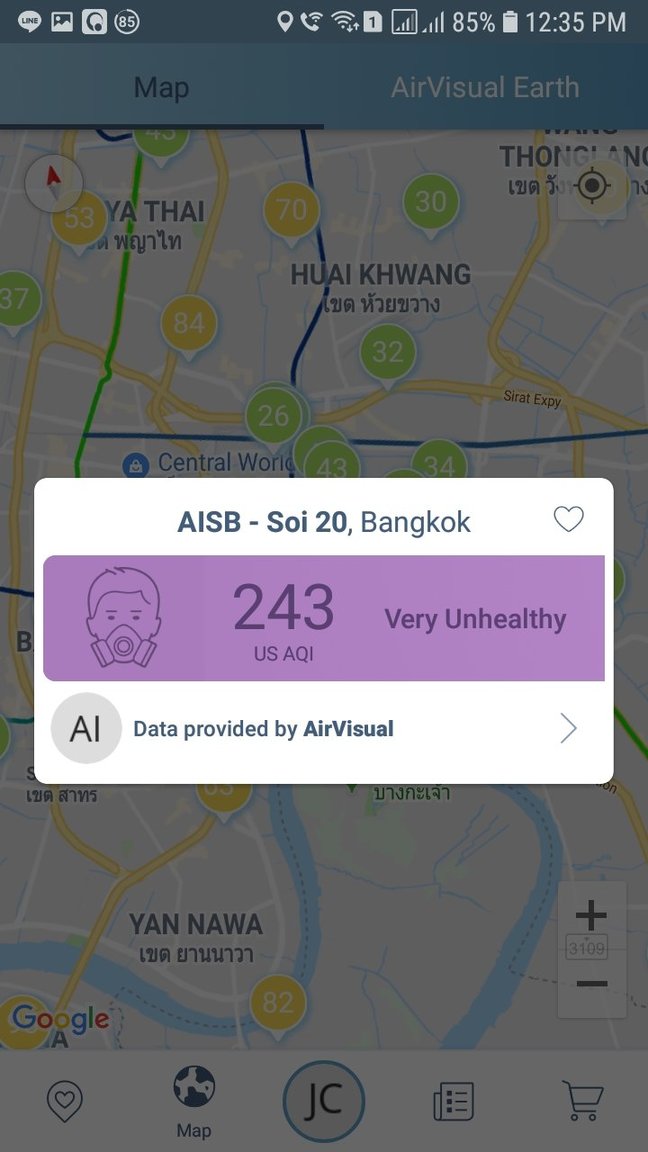This screenshot has height=1152, width=648.
Task: Select the station marker showing 84
Action: [188, 323]
